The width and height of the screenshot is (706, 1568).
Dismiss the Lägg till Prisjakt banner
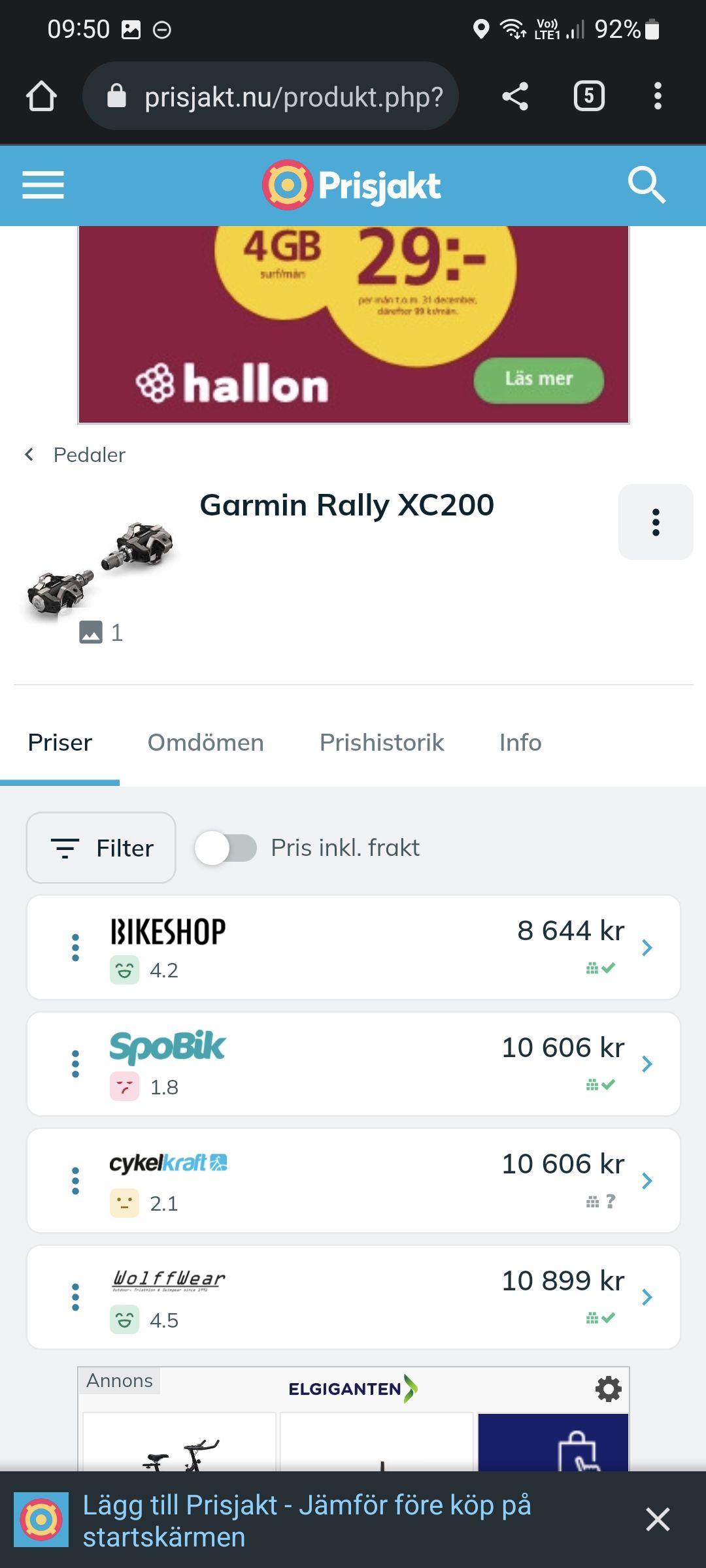658,1520
